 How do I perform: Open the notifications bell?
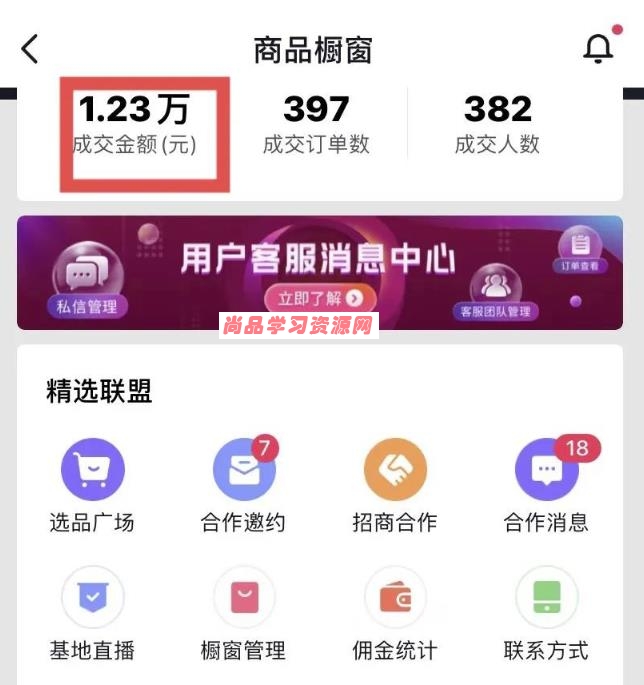[597, 48]
